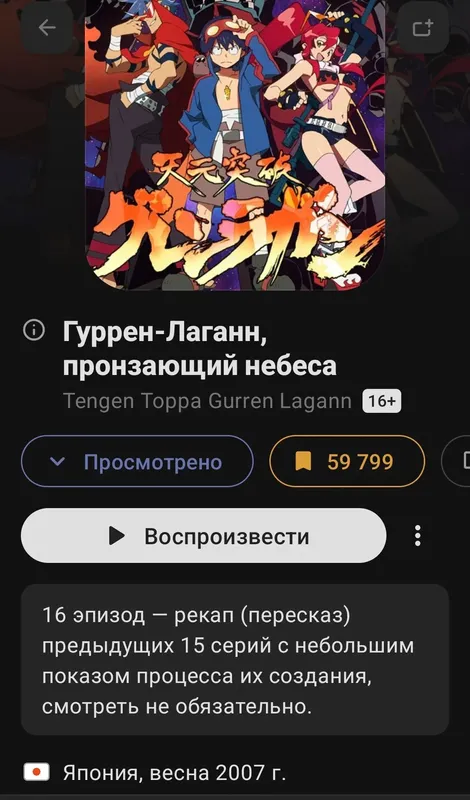Tap the bookmark button showing 59 799
The height and width of the screenshot is (800, 470).
pos(347,461)
